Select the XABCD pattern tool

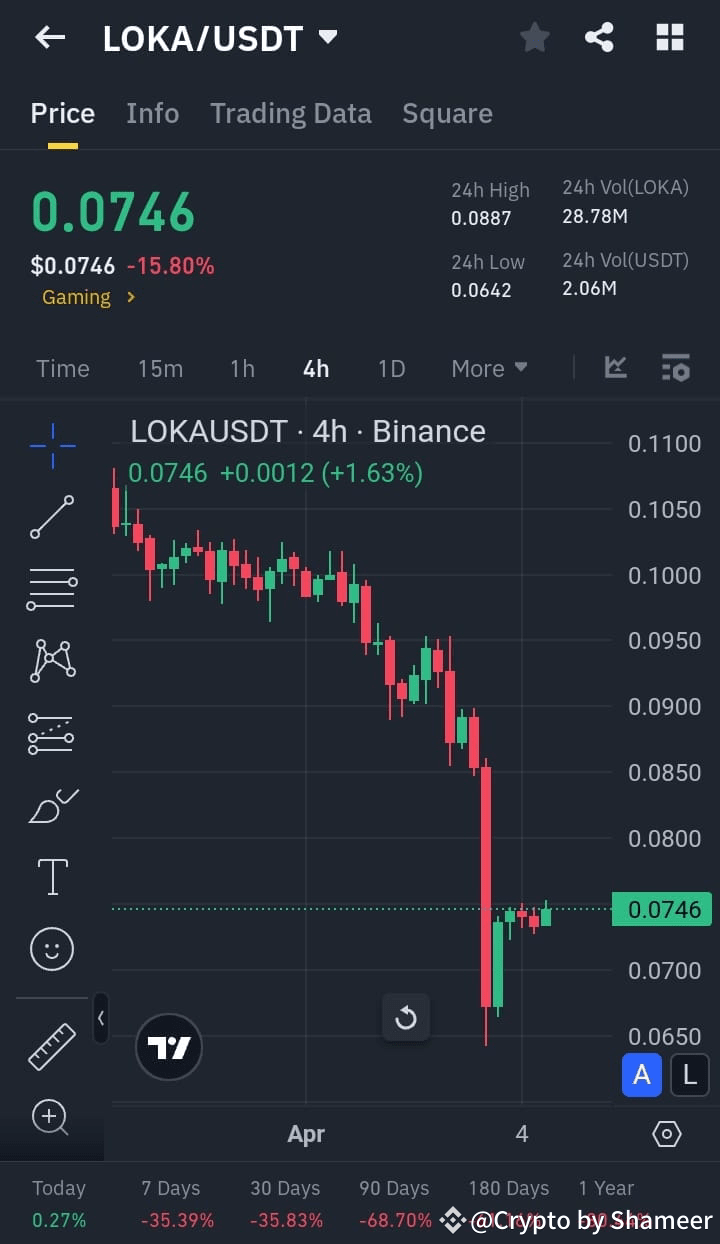click(51, 661)
